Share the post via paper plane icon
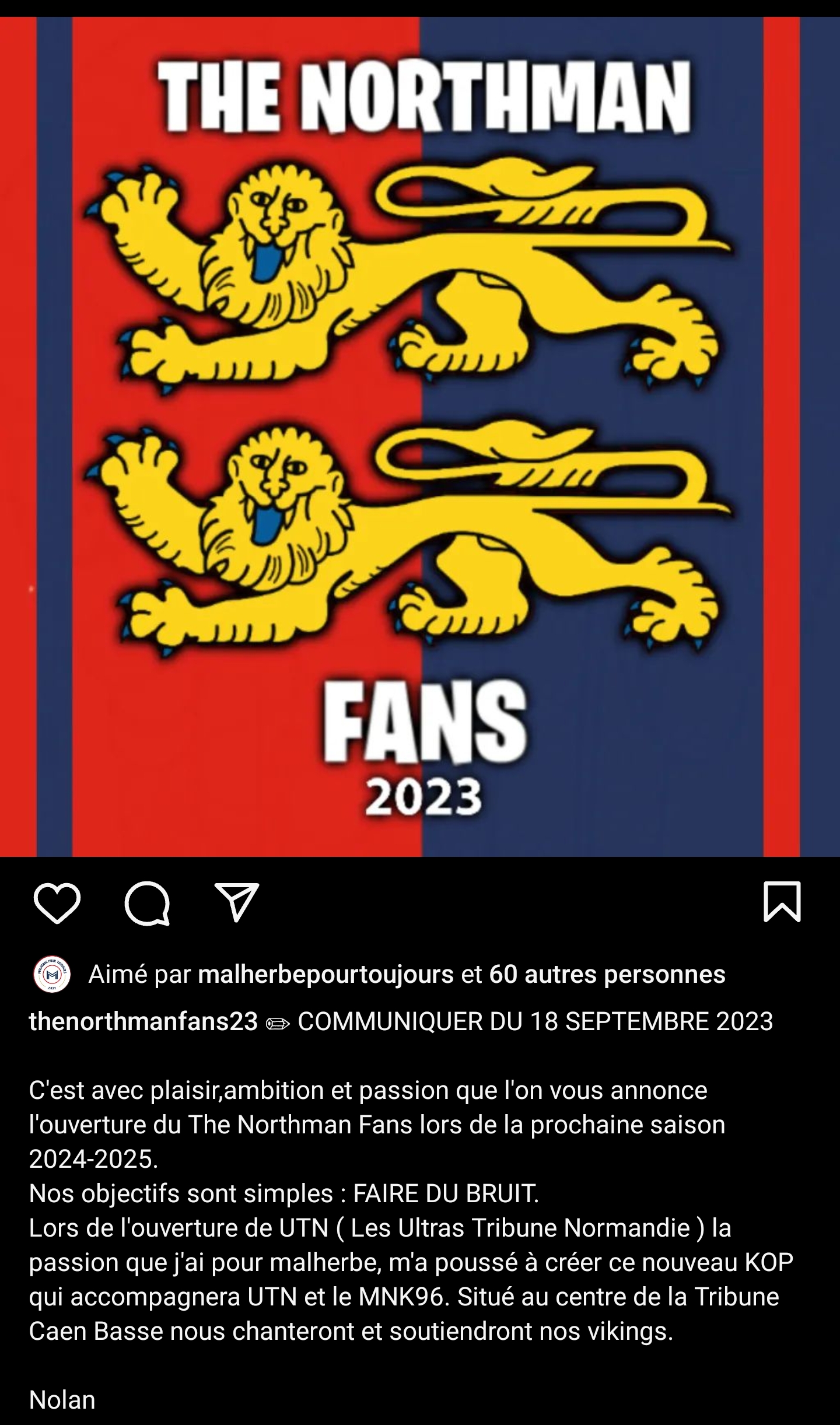Viewport: 840px width, 1425px height. tap(236, 902)
